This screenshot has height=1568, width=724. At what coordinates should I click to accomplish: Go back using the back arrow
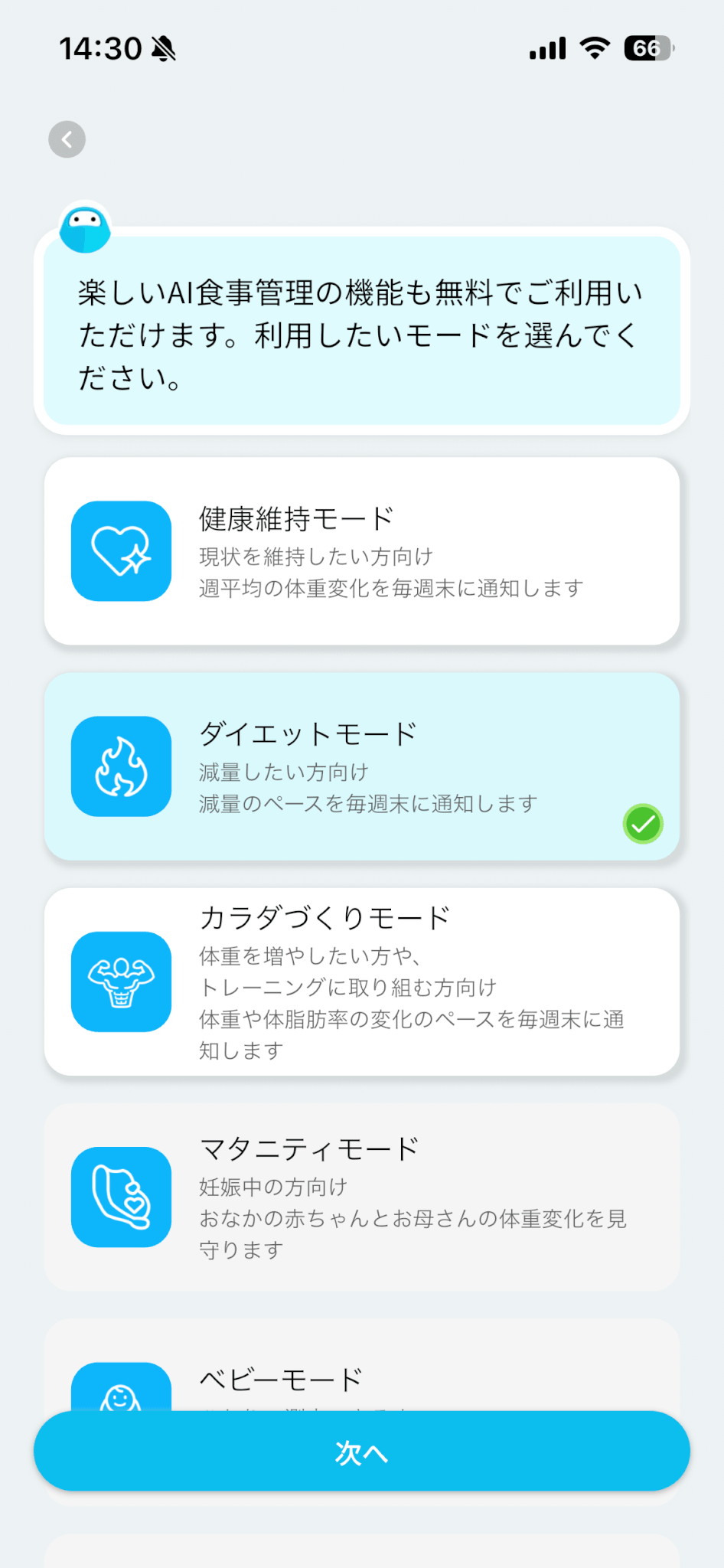[67, 139]
